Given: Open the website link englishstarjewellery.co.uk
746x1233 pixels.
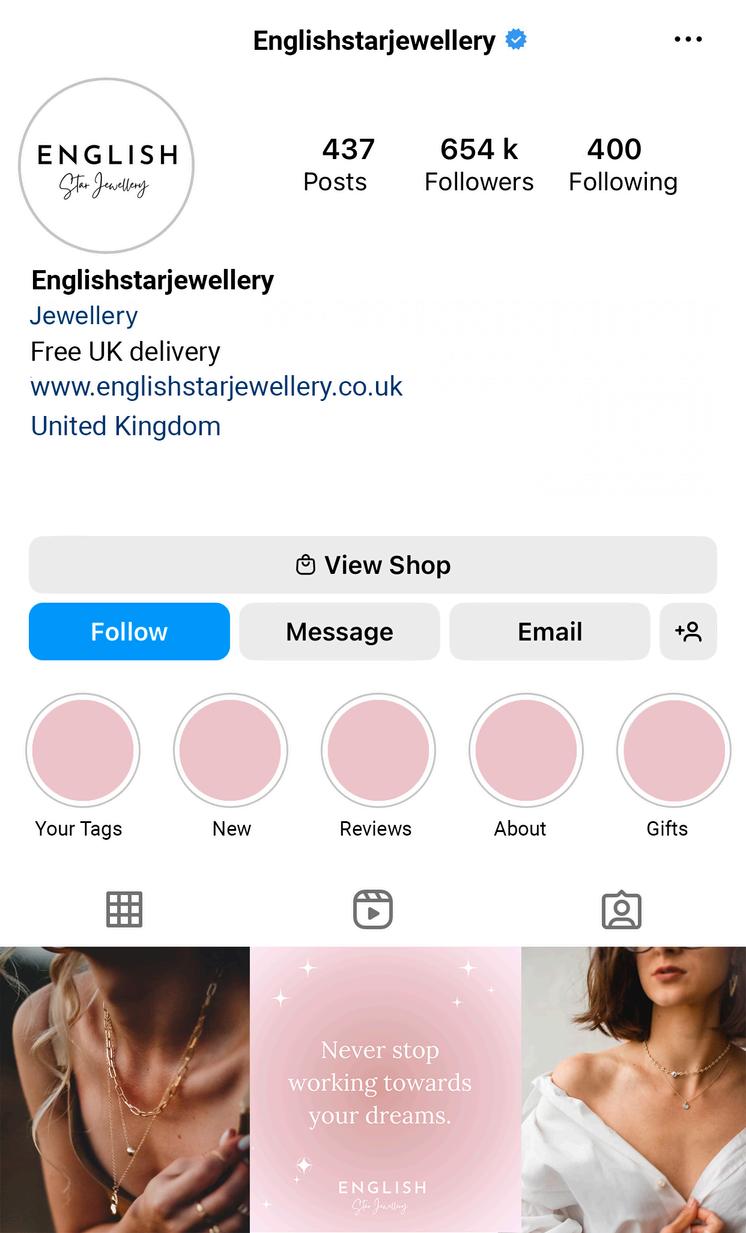Looking at the screenshot, I should click(216, 386).
